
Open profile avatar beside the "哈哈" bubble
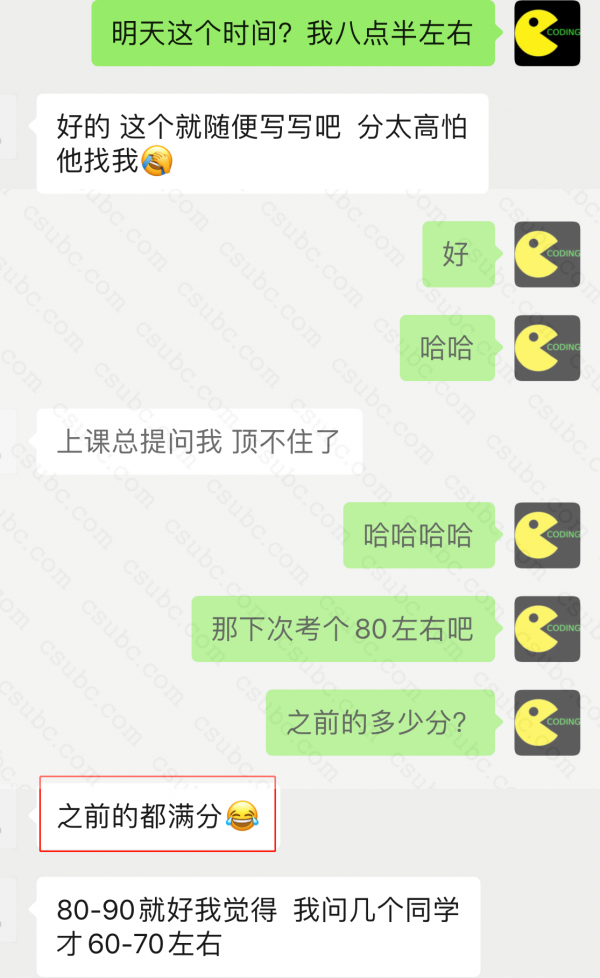(x=547, y=348)
